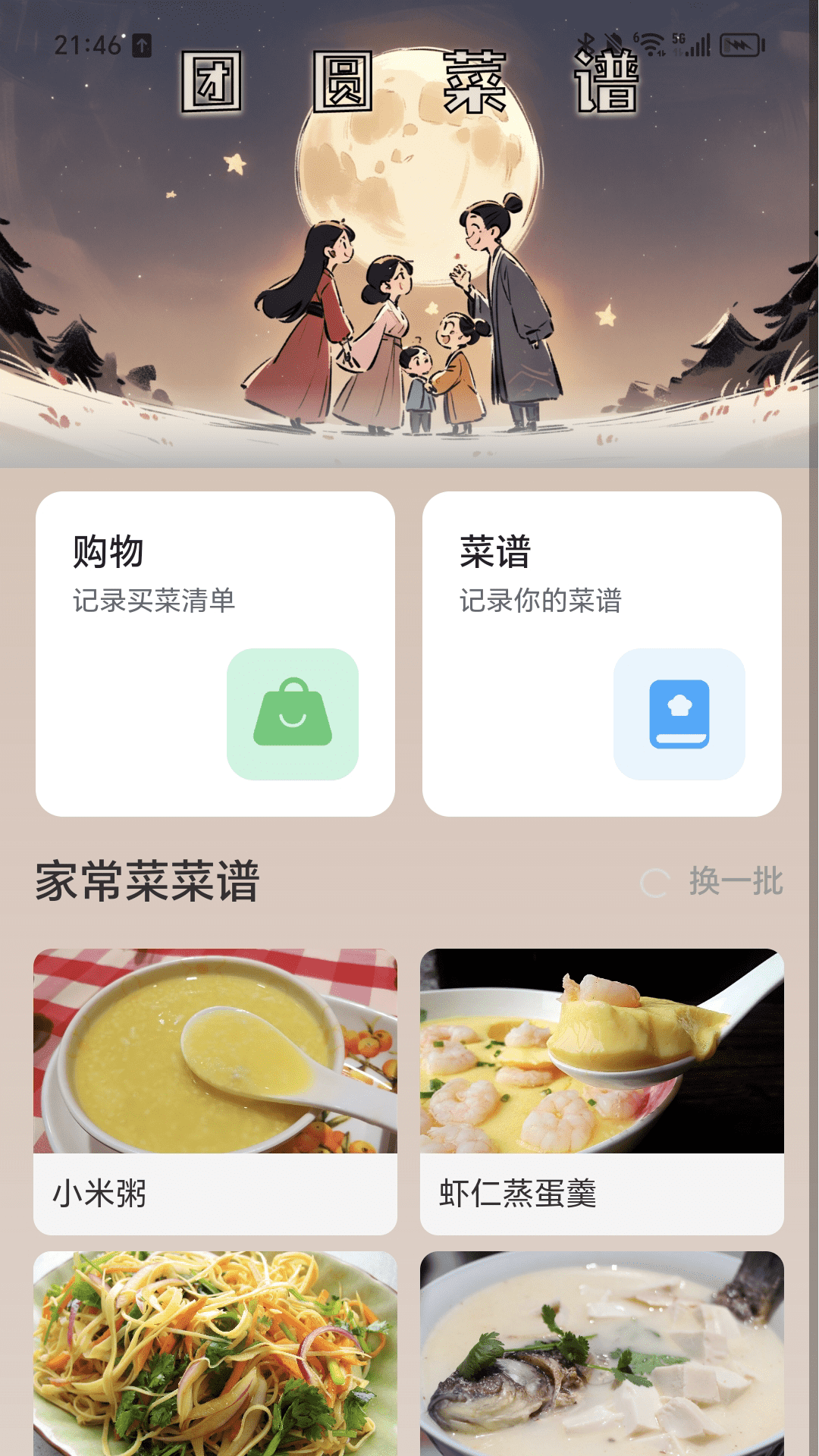Open the shredded noodle salad recipe card
Screen dimensions: 819x1456
coord(215,1354)
